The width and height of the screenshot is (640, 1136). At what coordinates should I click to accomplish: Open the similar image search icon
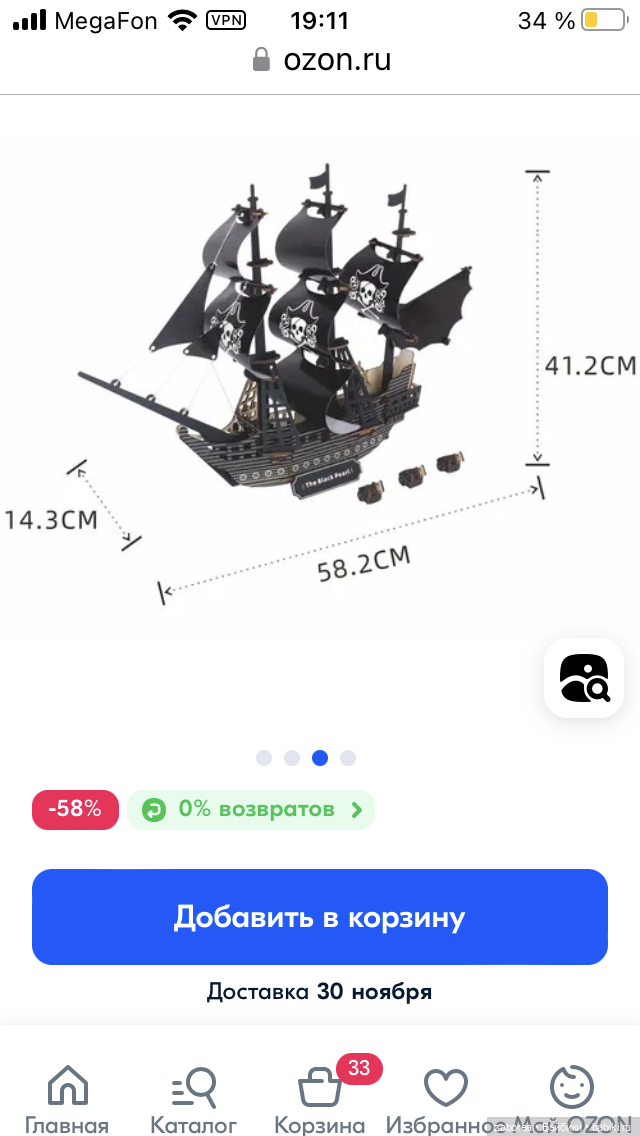pos(584,678)
